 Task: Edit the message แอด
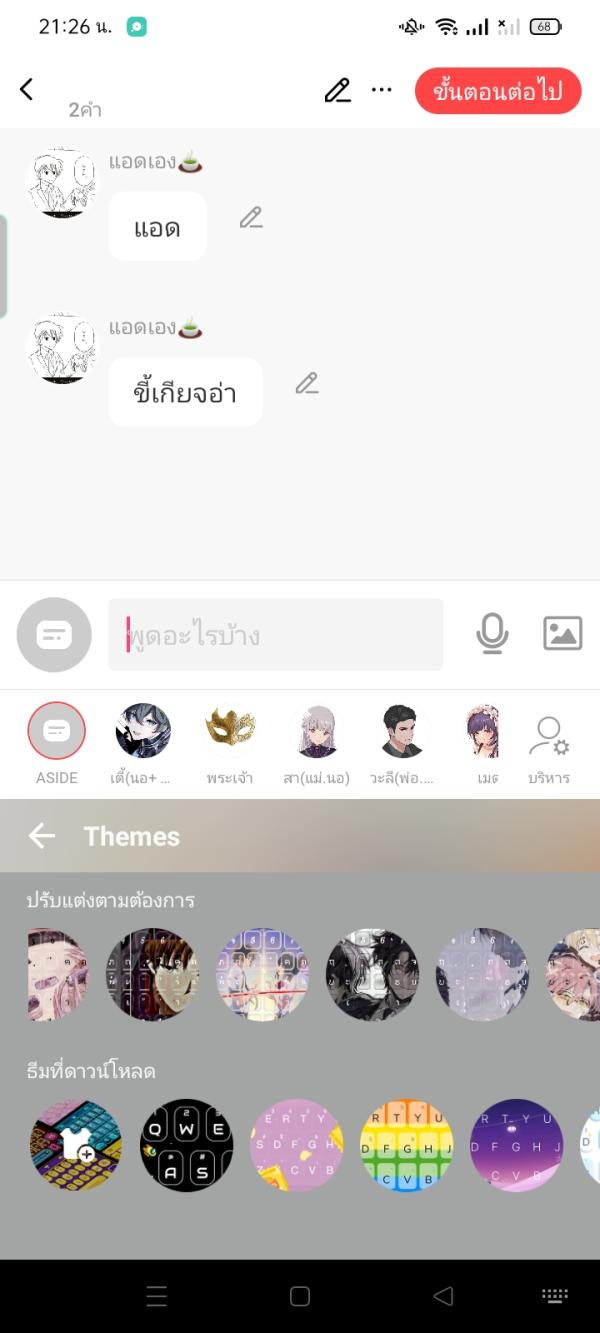click(251, 218)
